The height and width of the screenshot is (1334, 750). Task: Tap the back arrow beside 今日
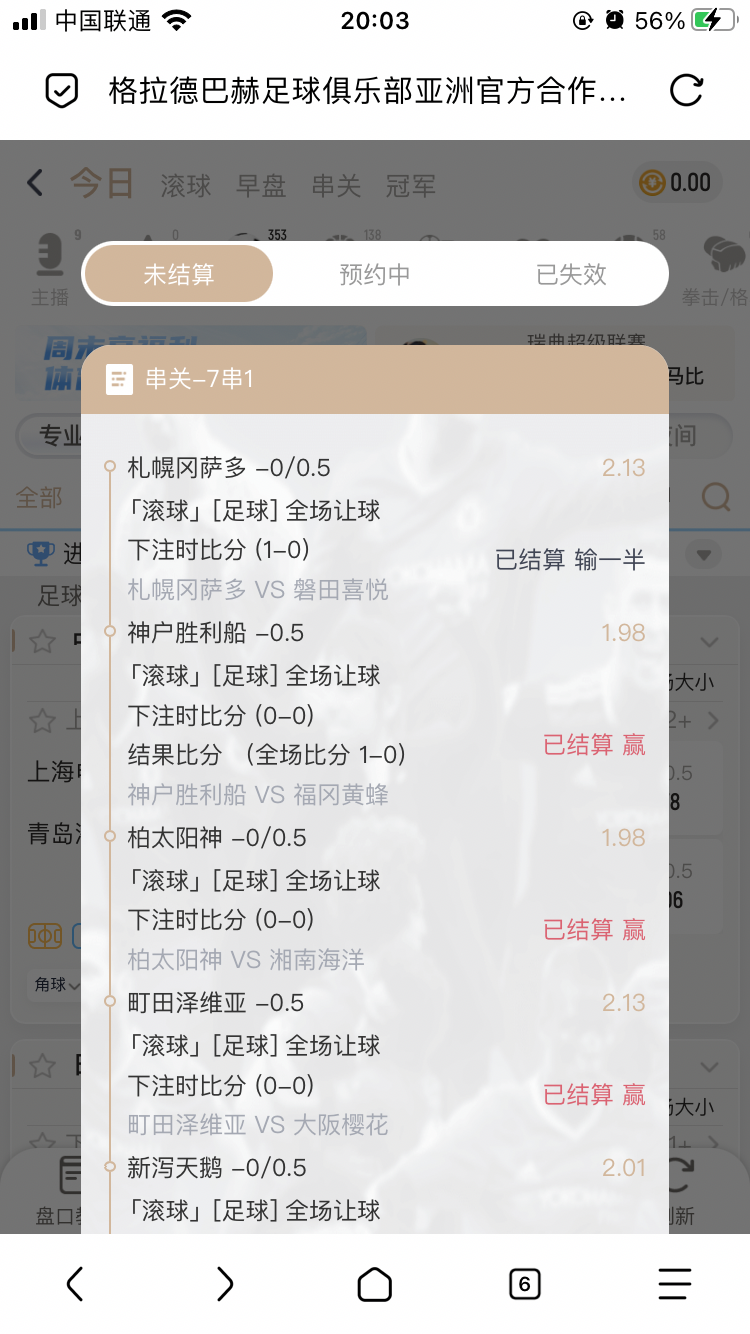pos(34,183)
